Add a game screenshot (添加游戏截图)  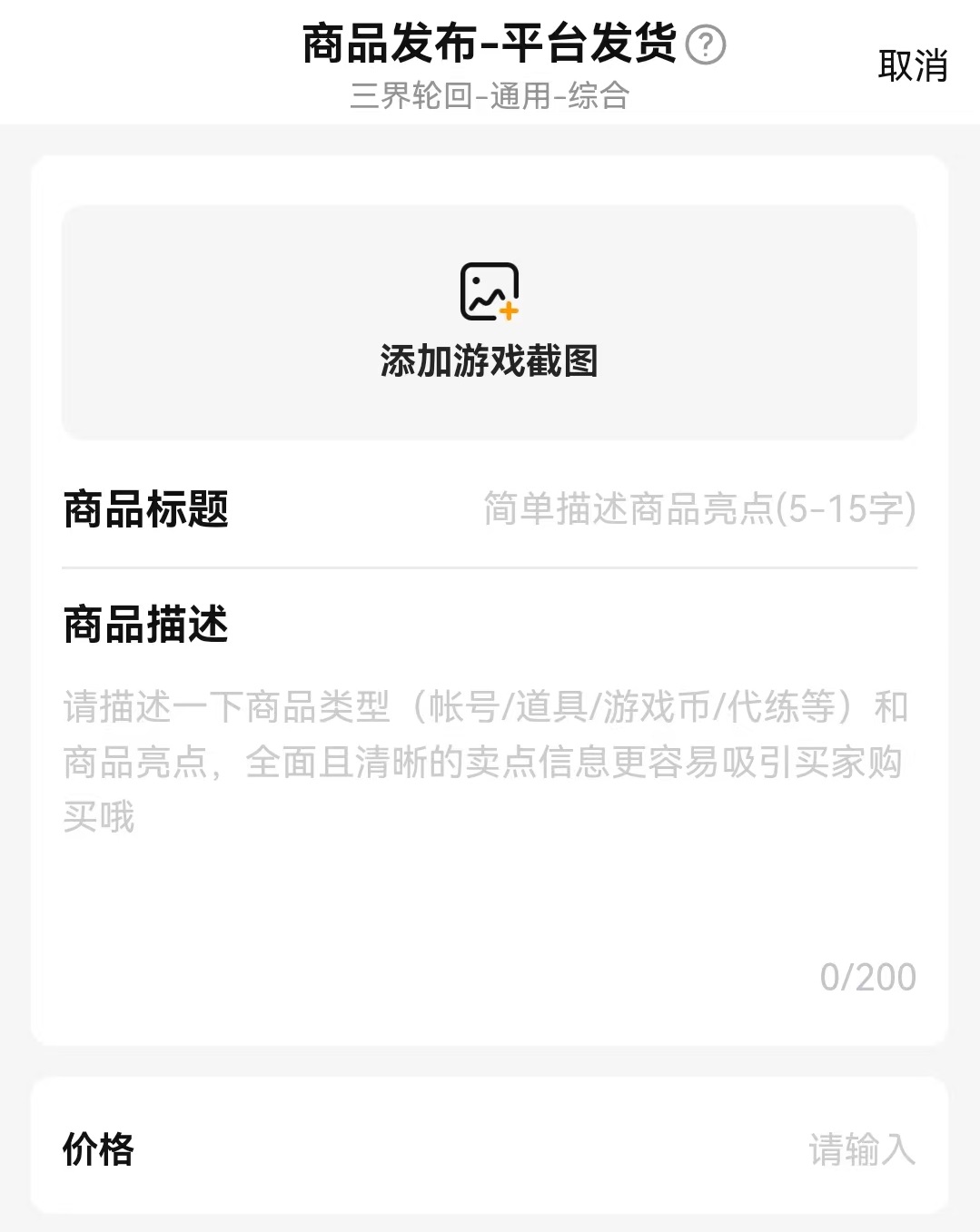(x=490, y=322)
